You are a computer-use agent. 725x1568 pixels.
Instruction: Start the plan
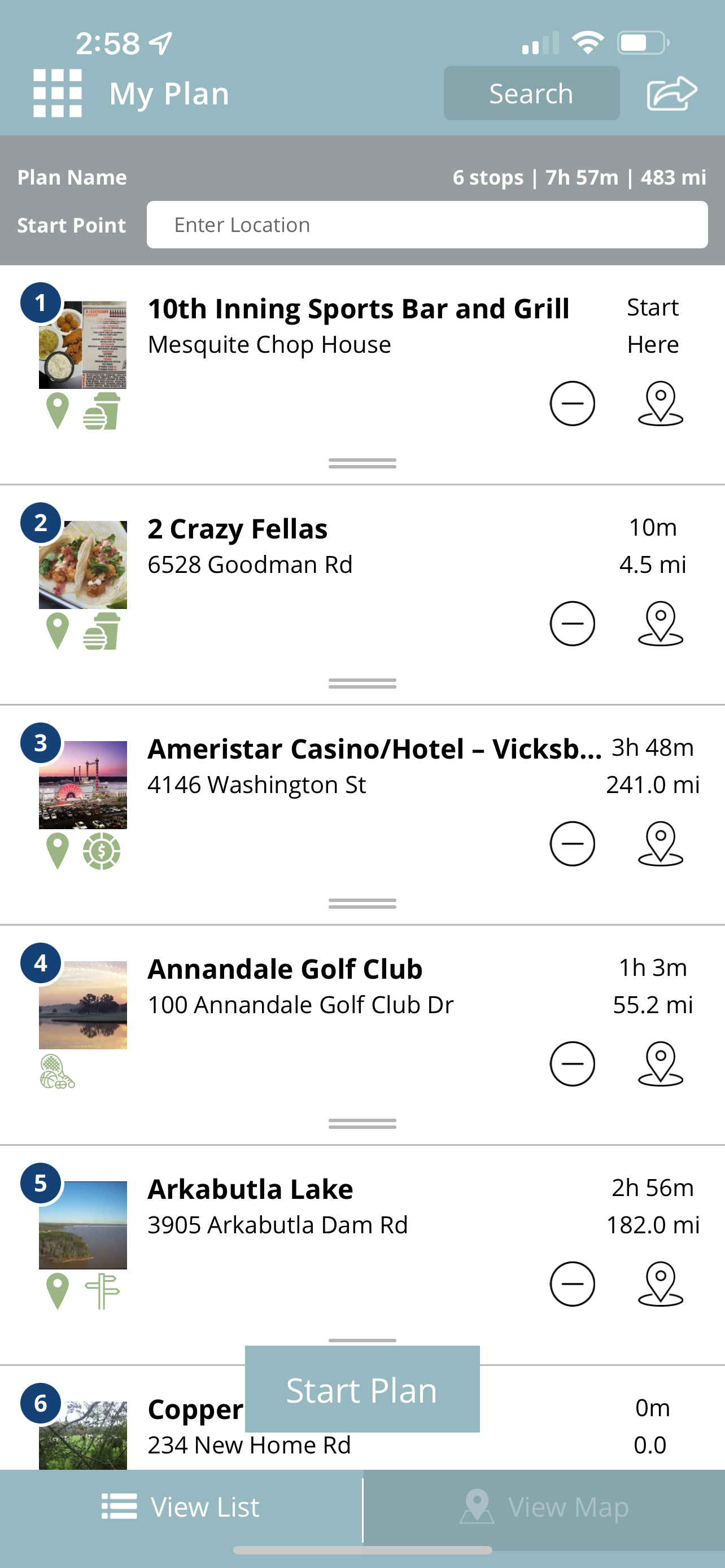[x=361, y=1390]
